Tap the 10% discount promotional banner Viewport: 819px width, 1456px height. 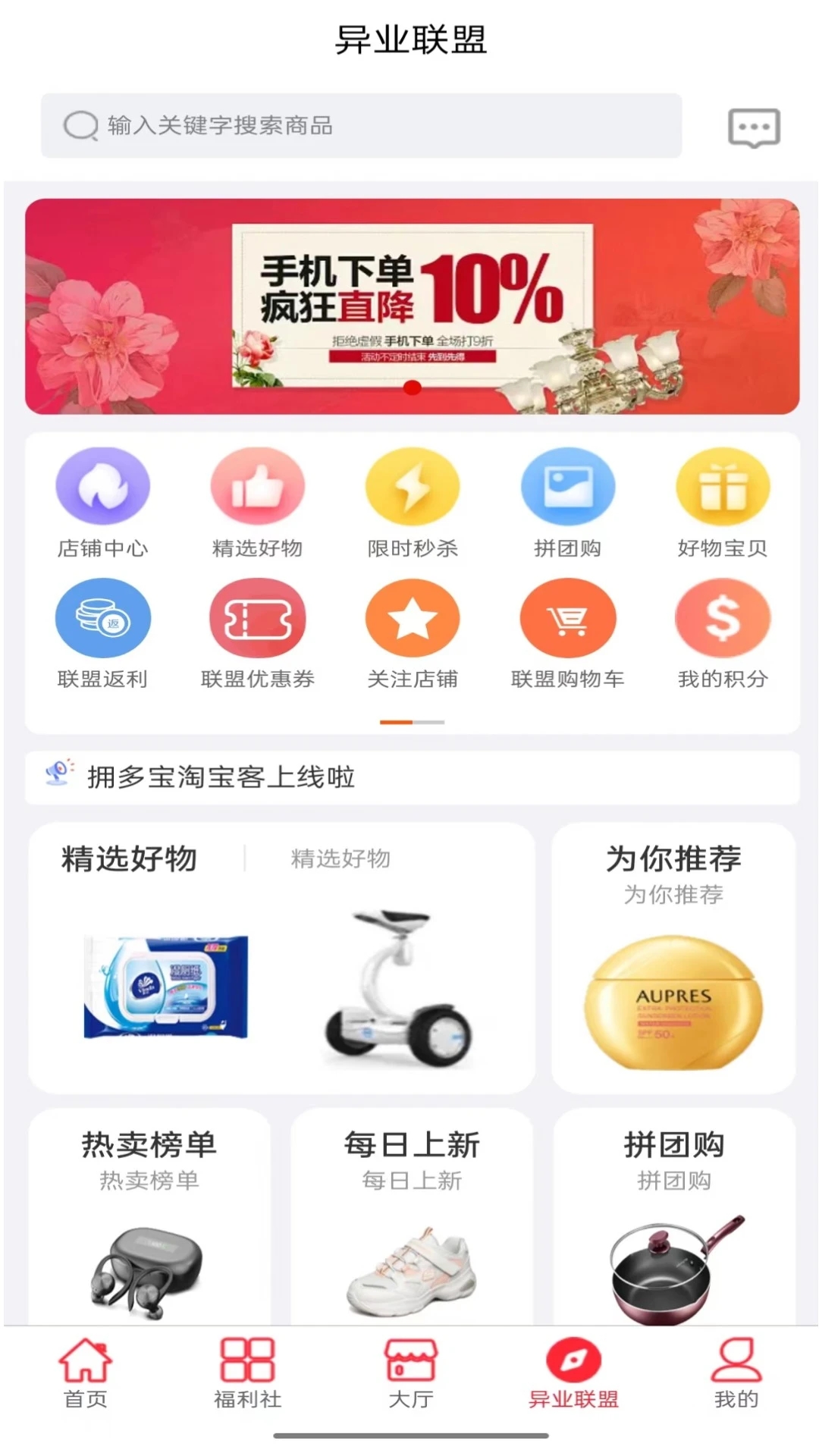click(x=409, y=303)
